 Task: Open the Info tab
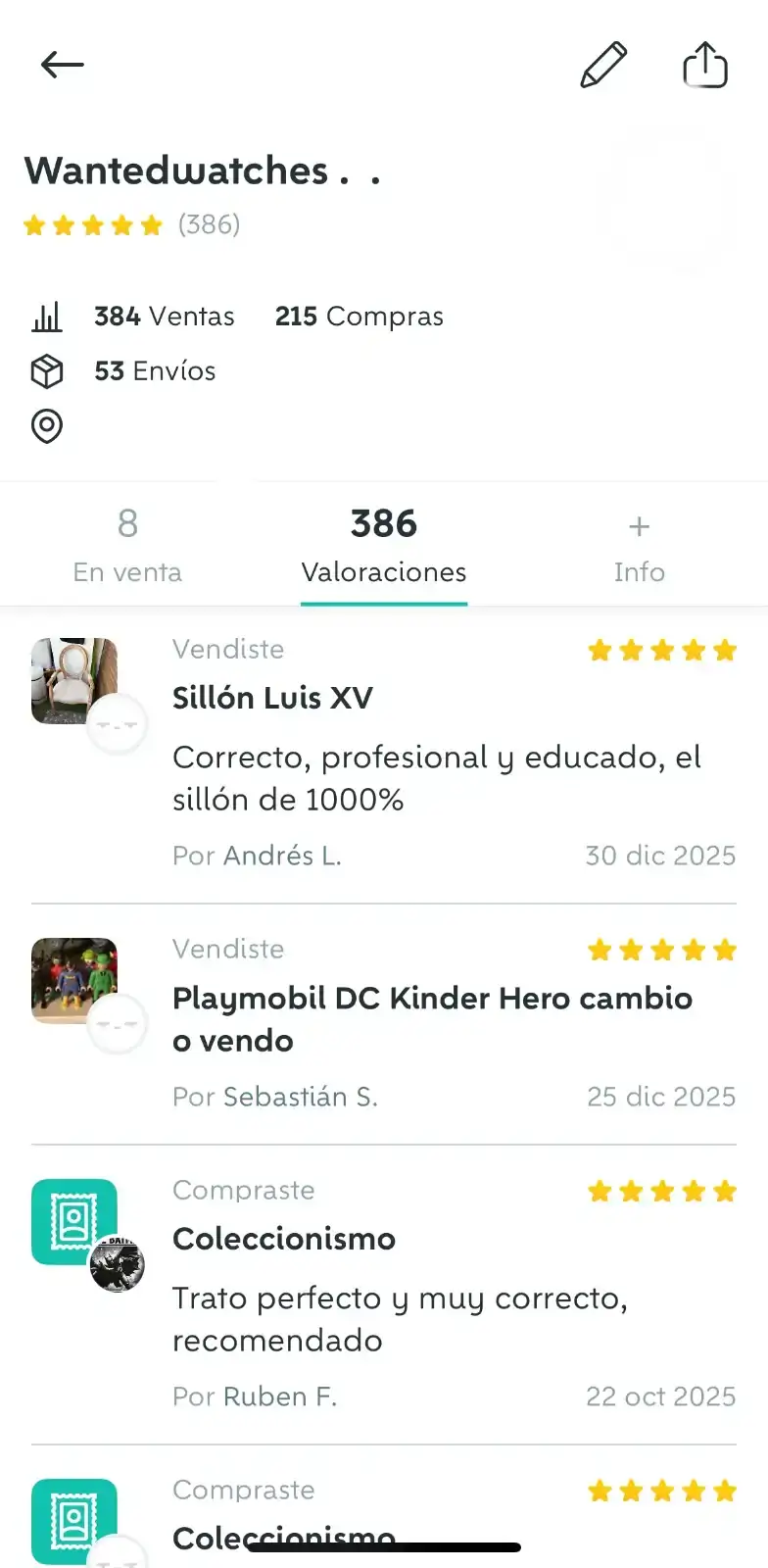[639, 545]
